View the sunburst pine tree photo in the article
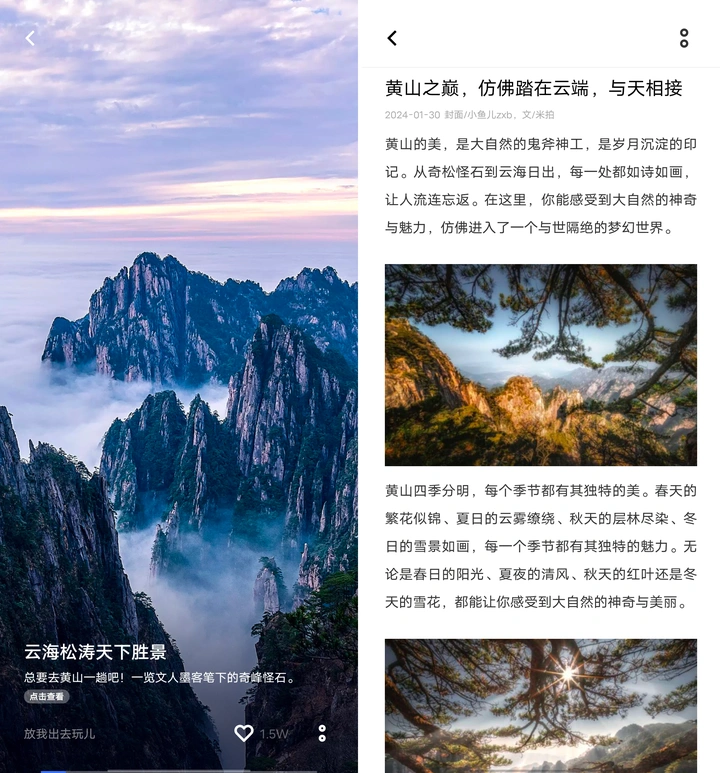This screenshot has height=773, width=720. pyautogui.click(x=540, y=705)
